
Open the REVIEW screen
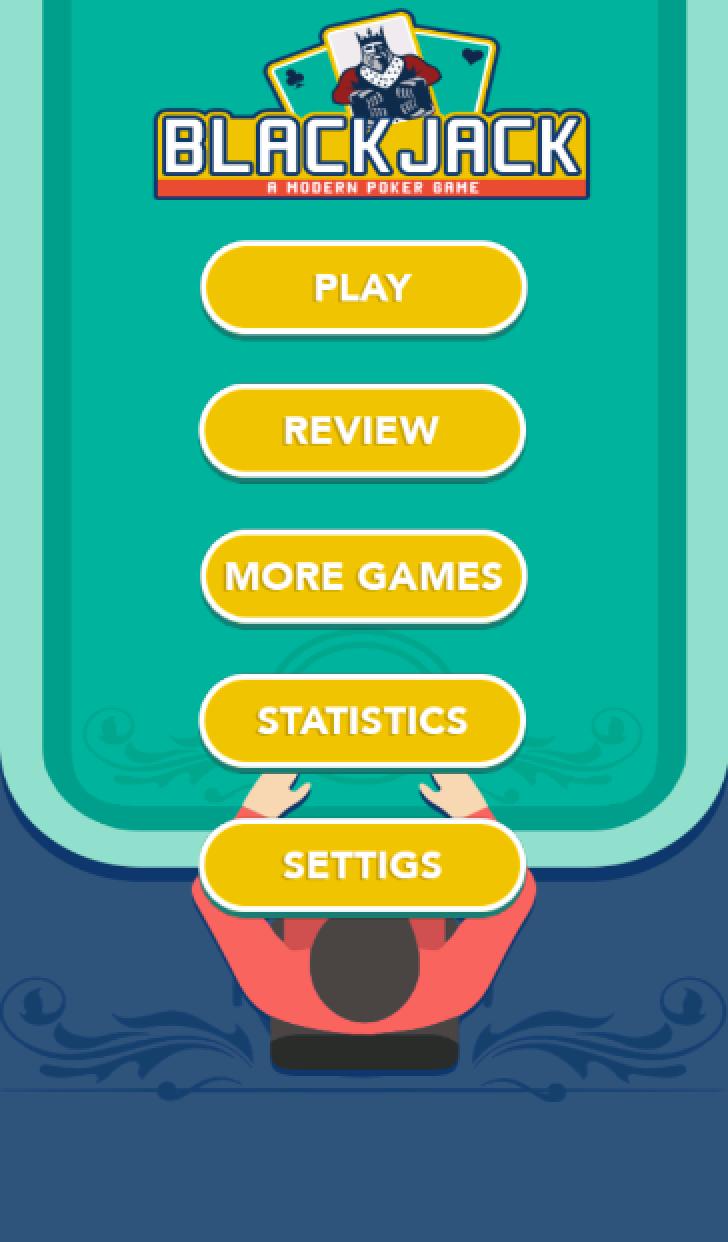(x=362, y=431)
